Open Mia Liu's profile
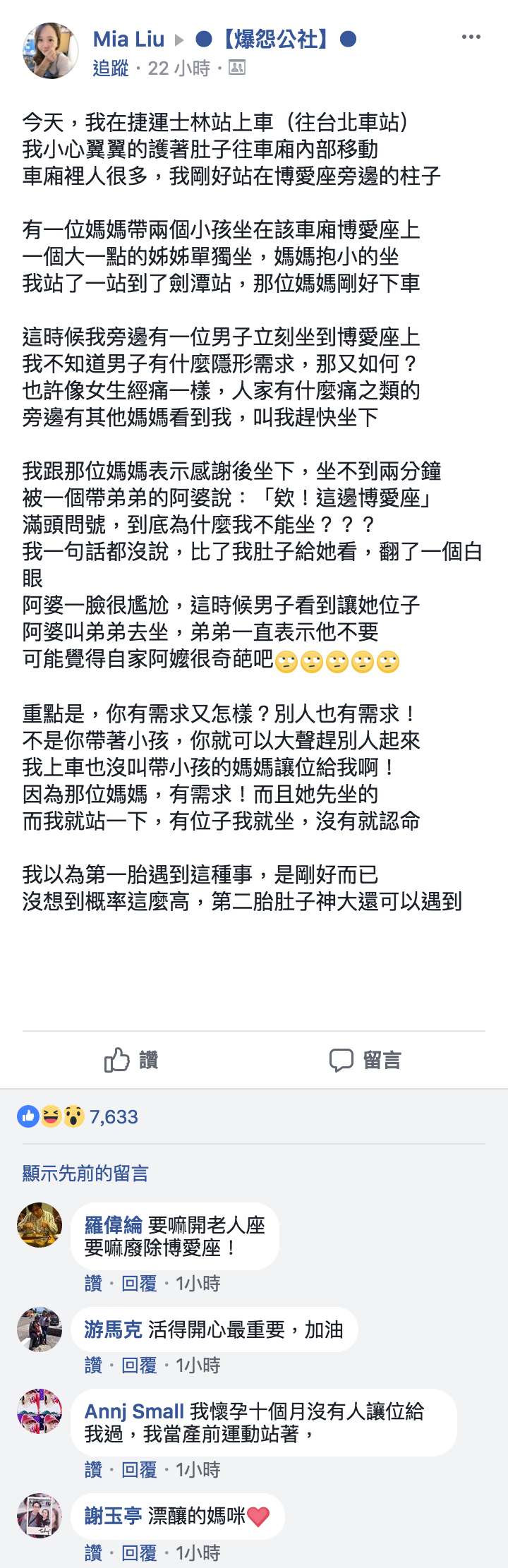Image resolution: width=508 pixels, height=1568 pixels. coord(128,40)
